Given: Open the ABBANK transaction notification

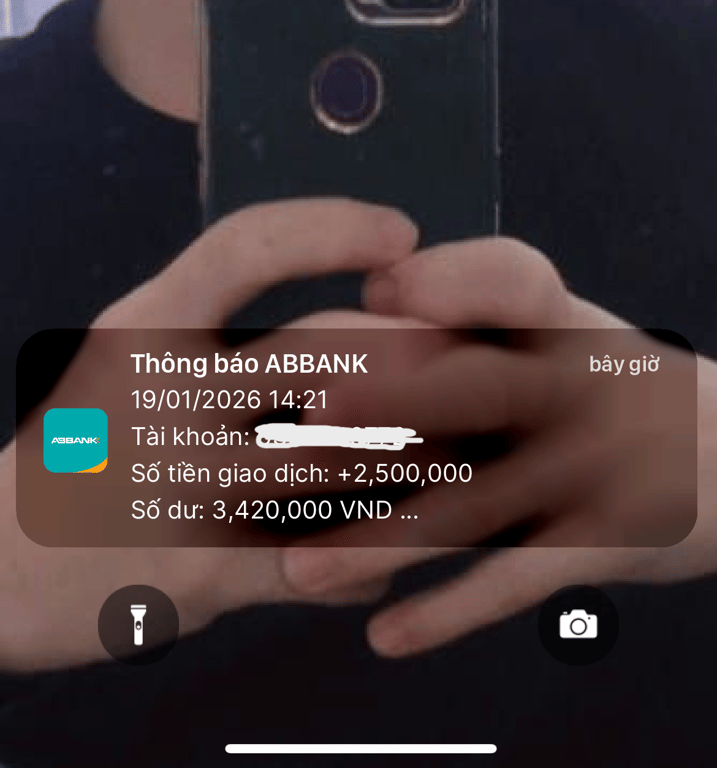Looking at the screenshot, I should point(356,438).
